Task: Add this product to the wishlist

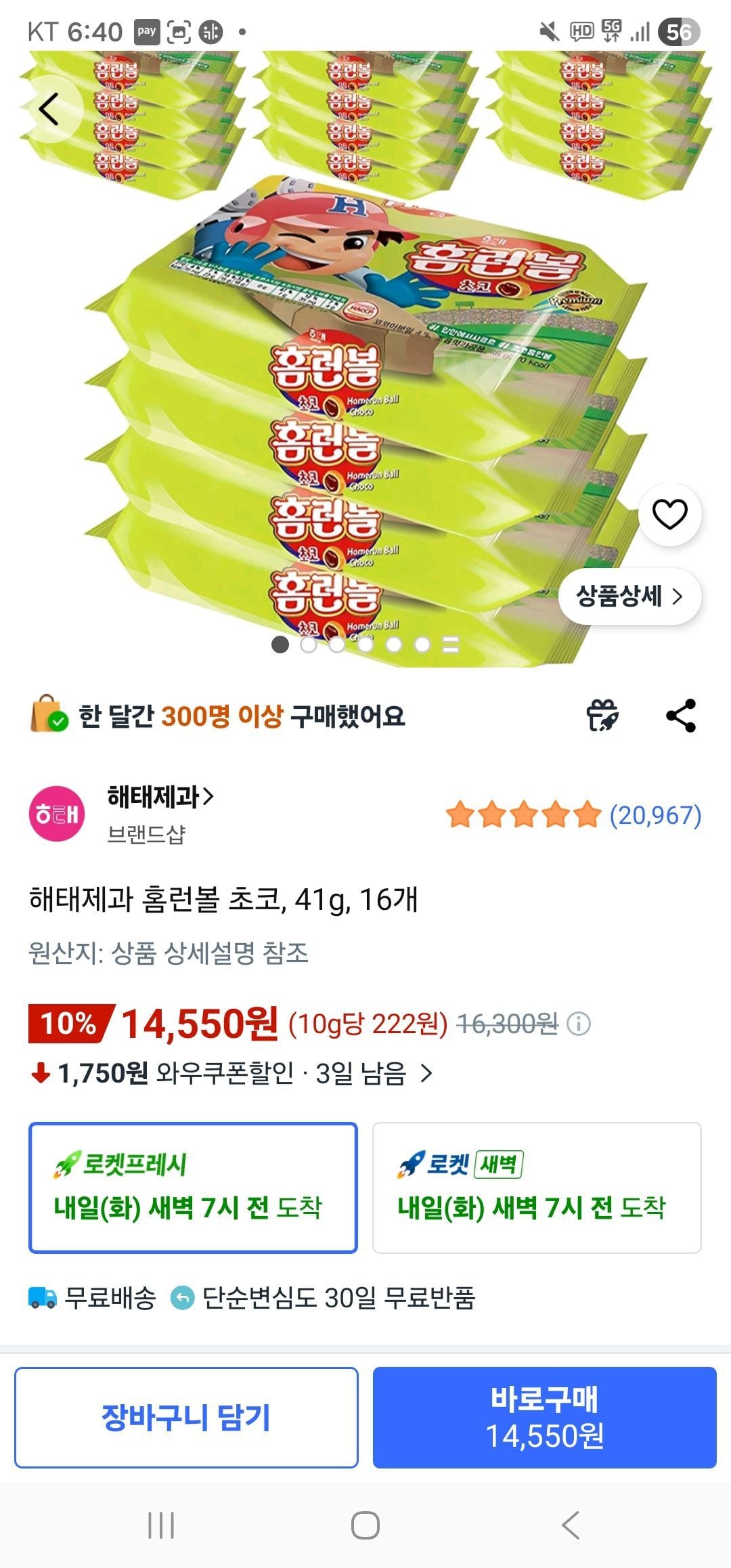Action: (x=669, y=515)
